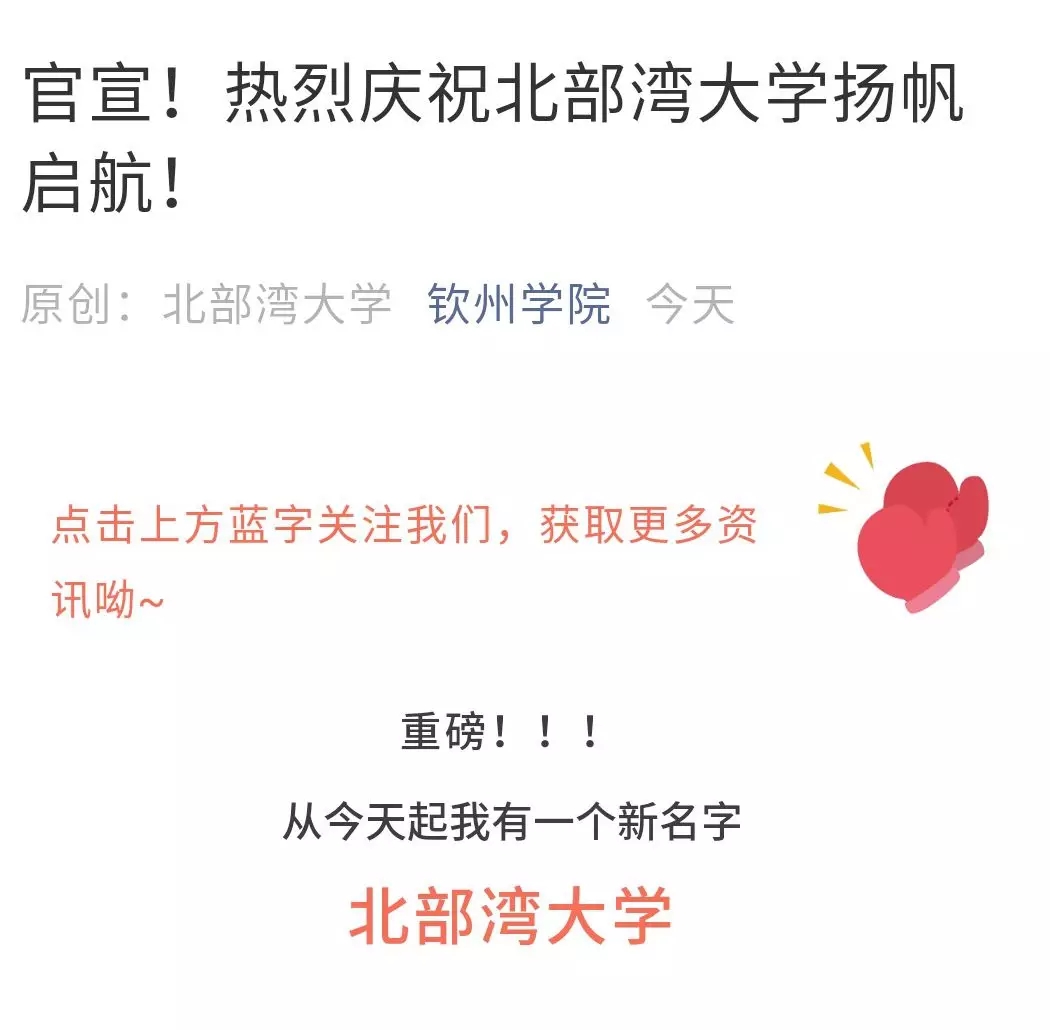Open the 钦州学院 account link

(519, 304)
